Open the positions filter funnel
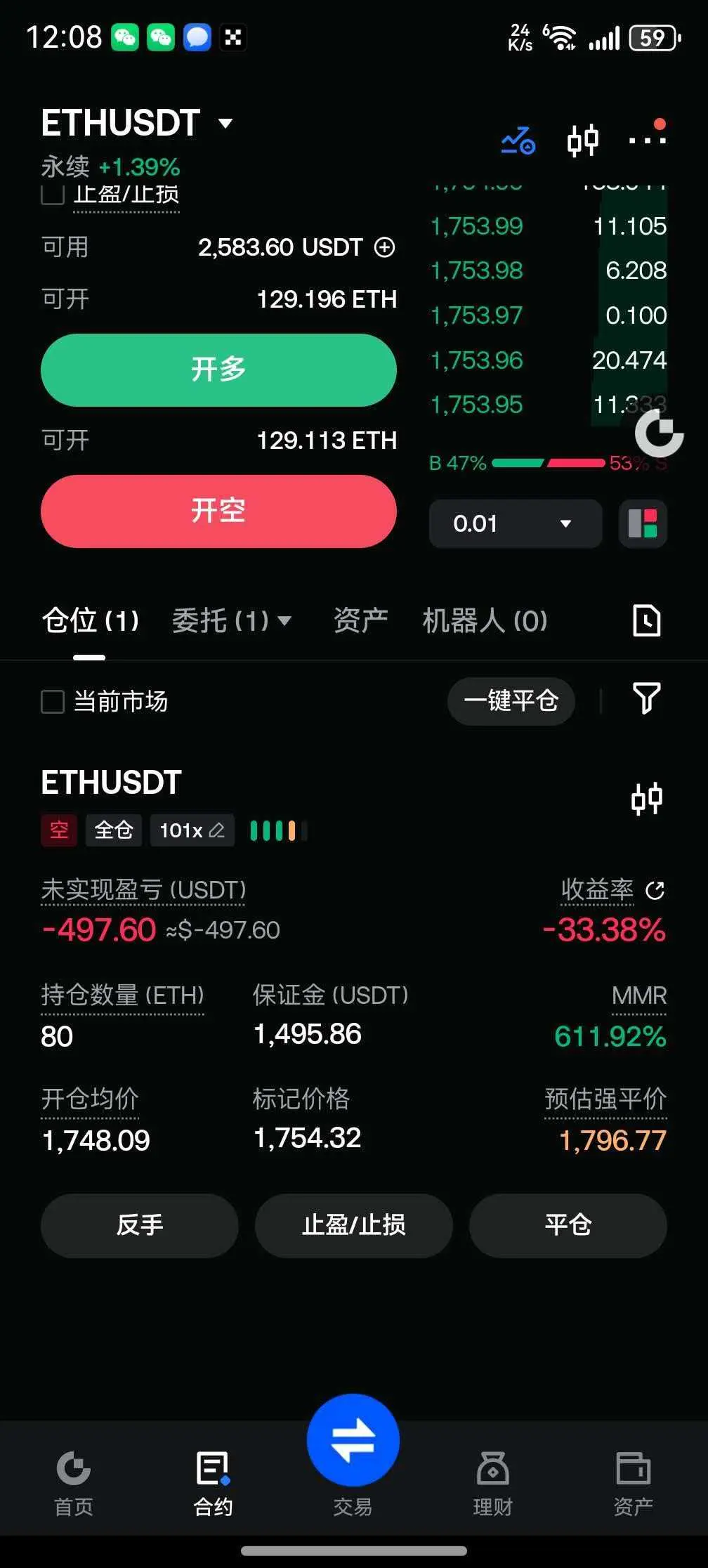 646,698
